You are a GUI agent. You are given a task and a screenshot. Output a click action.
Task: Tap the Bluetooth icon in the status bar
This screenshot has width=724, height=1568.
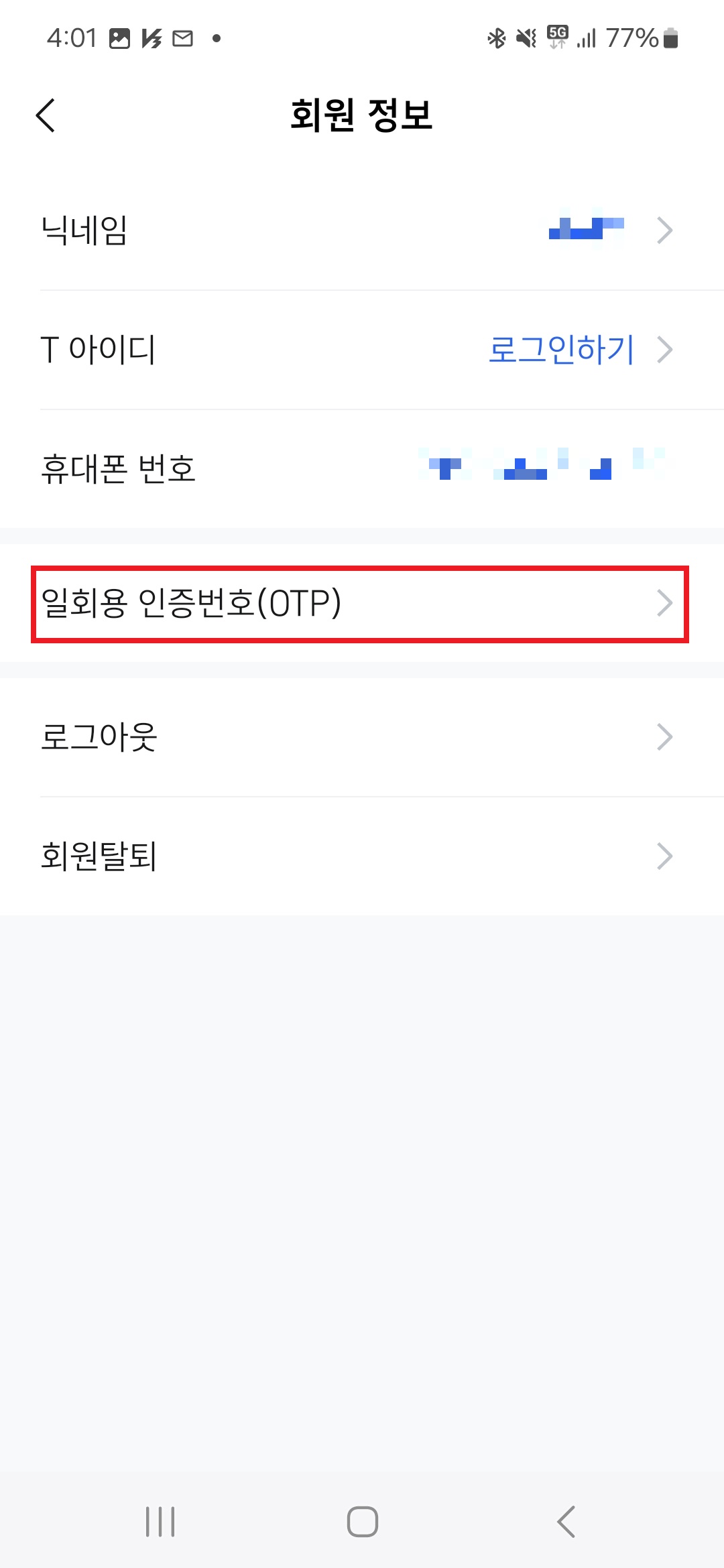tap(495, 38)
